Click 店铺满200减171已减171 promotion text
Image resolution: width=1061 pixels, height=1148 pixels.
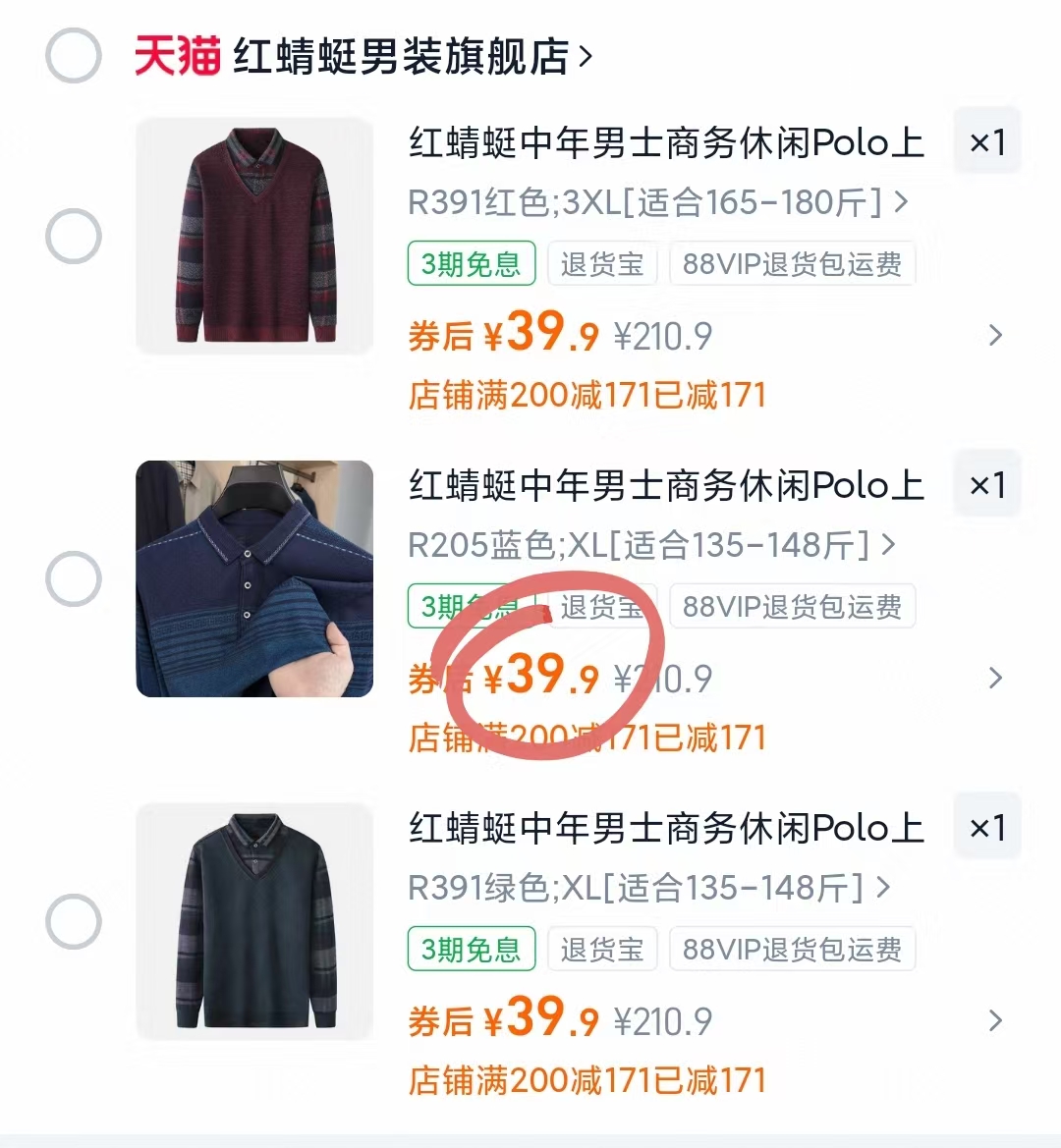[586, 394]
